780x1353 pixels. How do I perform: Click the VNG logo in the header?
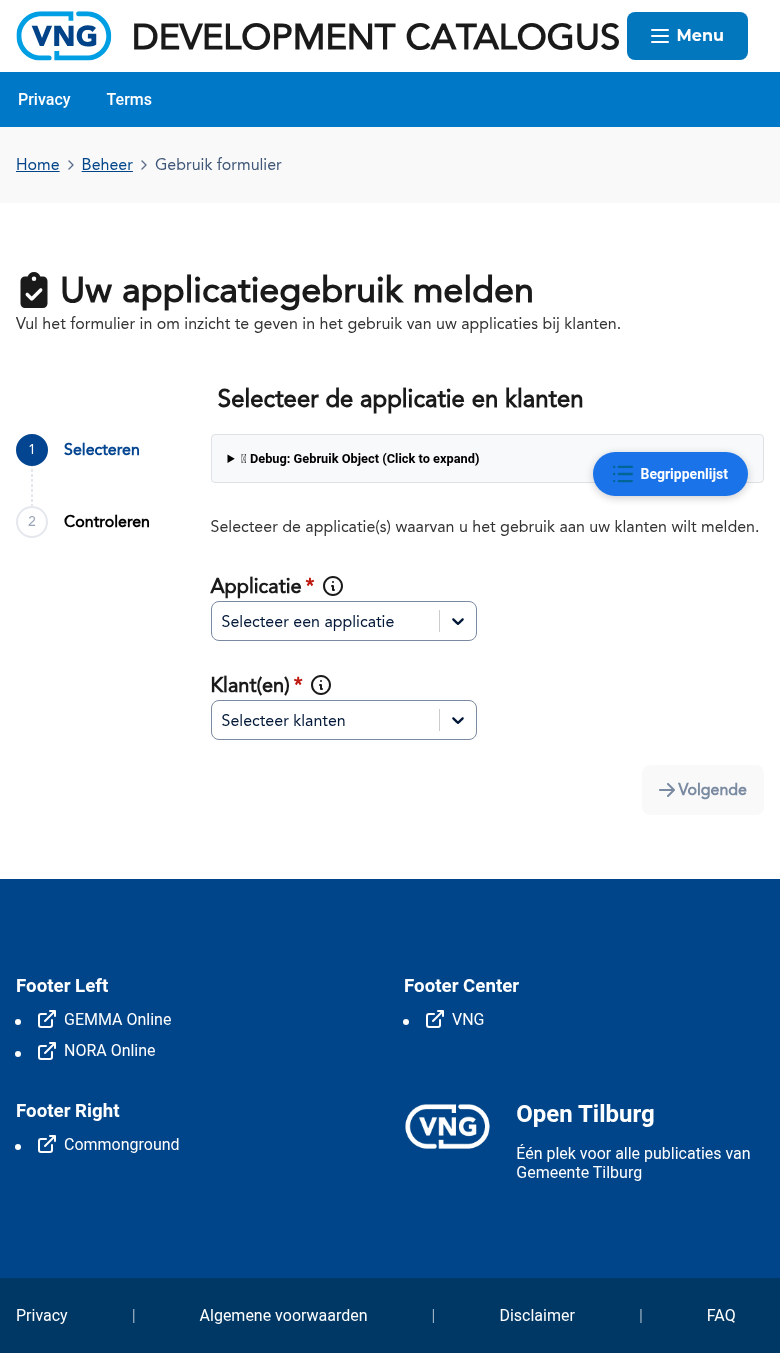click(x=63, y=35)
